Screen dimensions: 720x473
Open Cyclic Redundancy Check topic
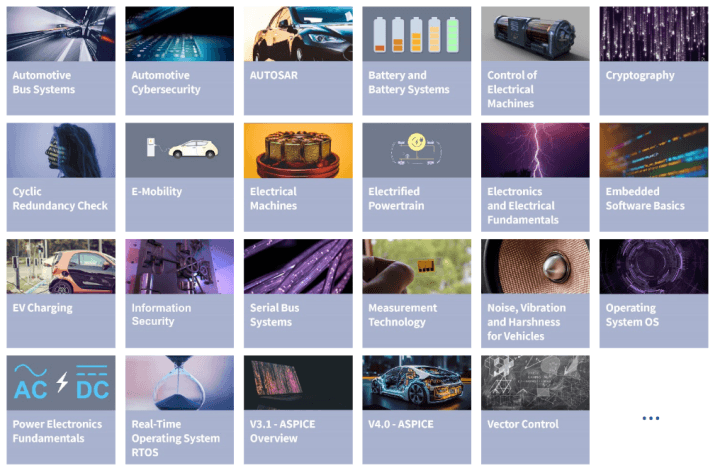61,177
